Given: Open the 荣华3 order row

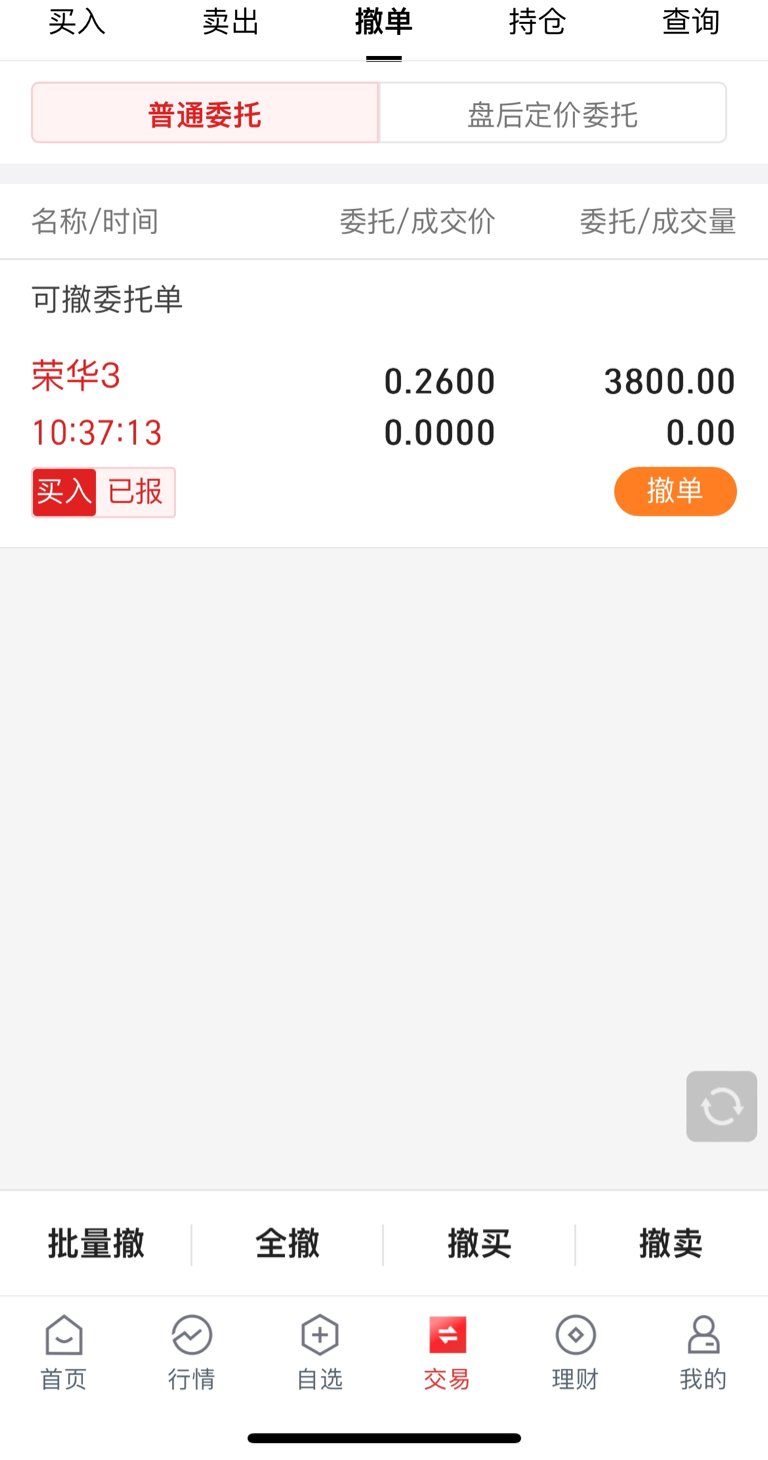Looking at the screenshot, I should click(384, 437).
